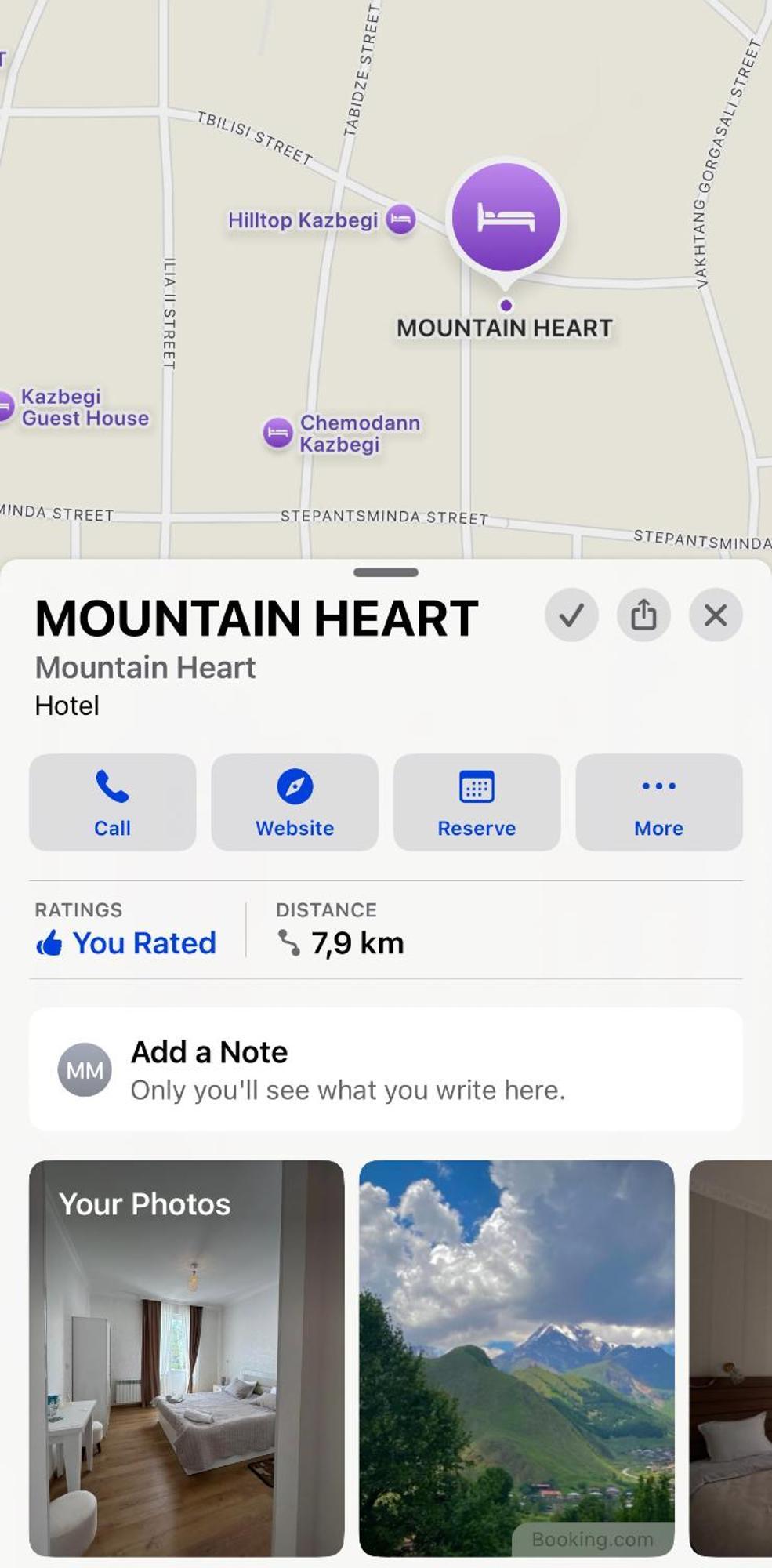Tap the Reserve button

477,802
